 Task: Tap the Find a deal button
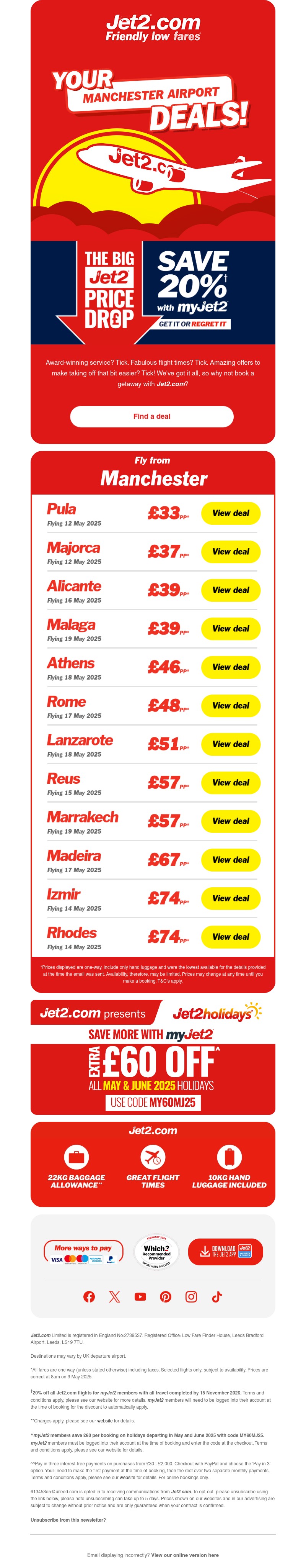pyautogui.click(x=151, y=416)
